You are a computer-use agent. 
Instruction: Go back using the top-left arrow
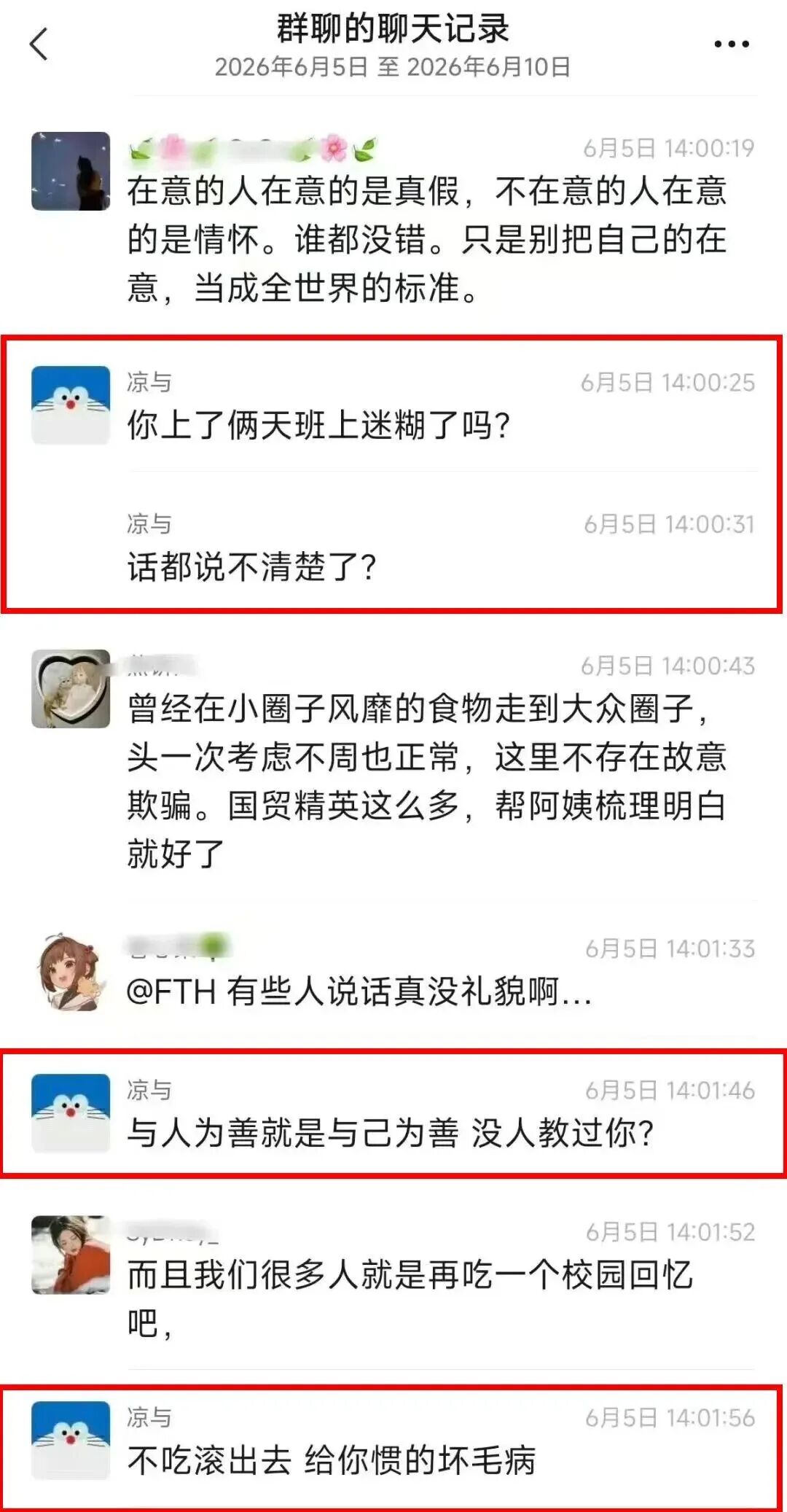point(39,44)
